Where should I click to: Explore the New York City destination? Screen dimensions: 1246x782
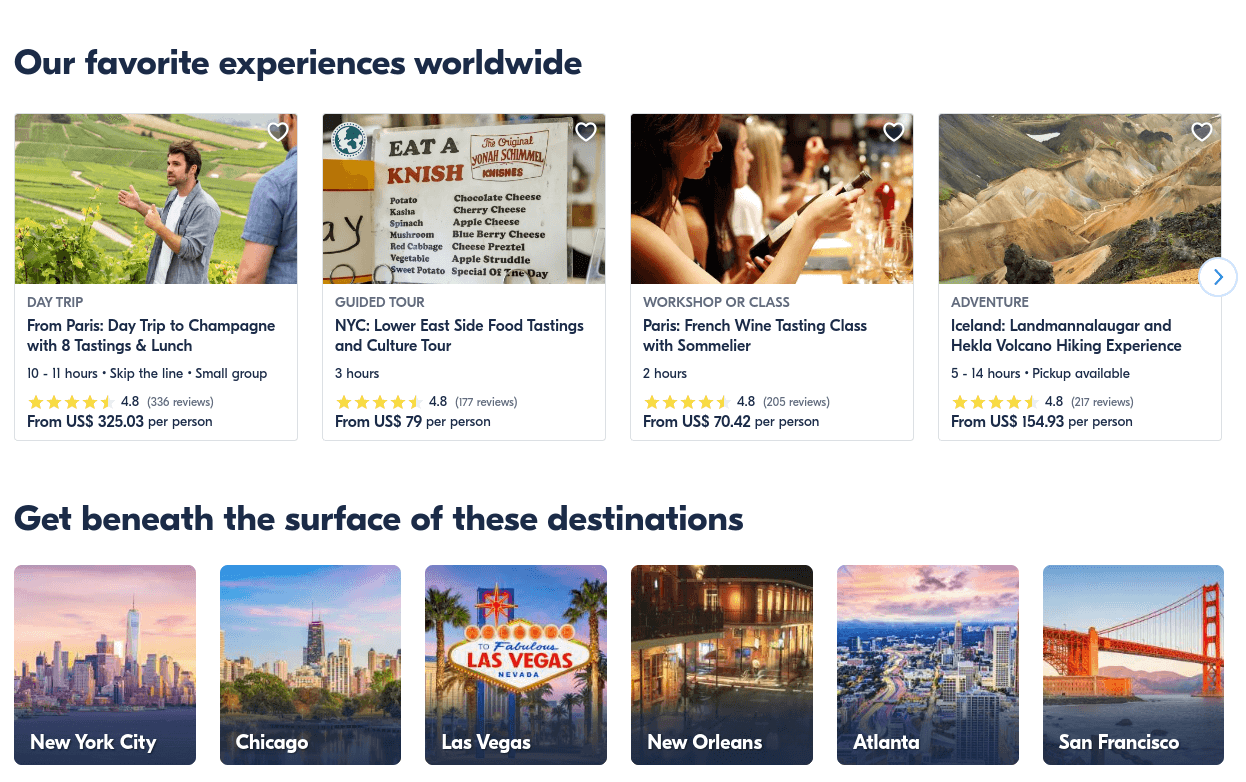tap(105, 665)
